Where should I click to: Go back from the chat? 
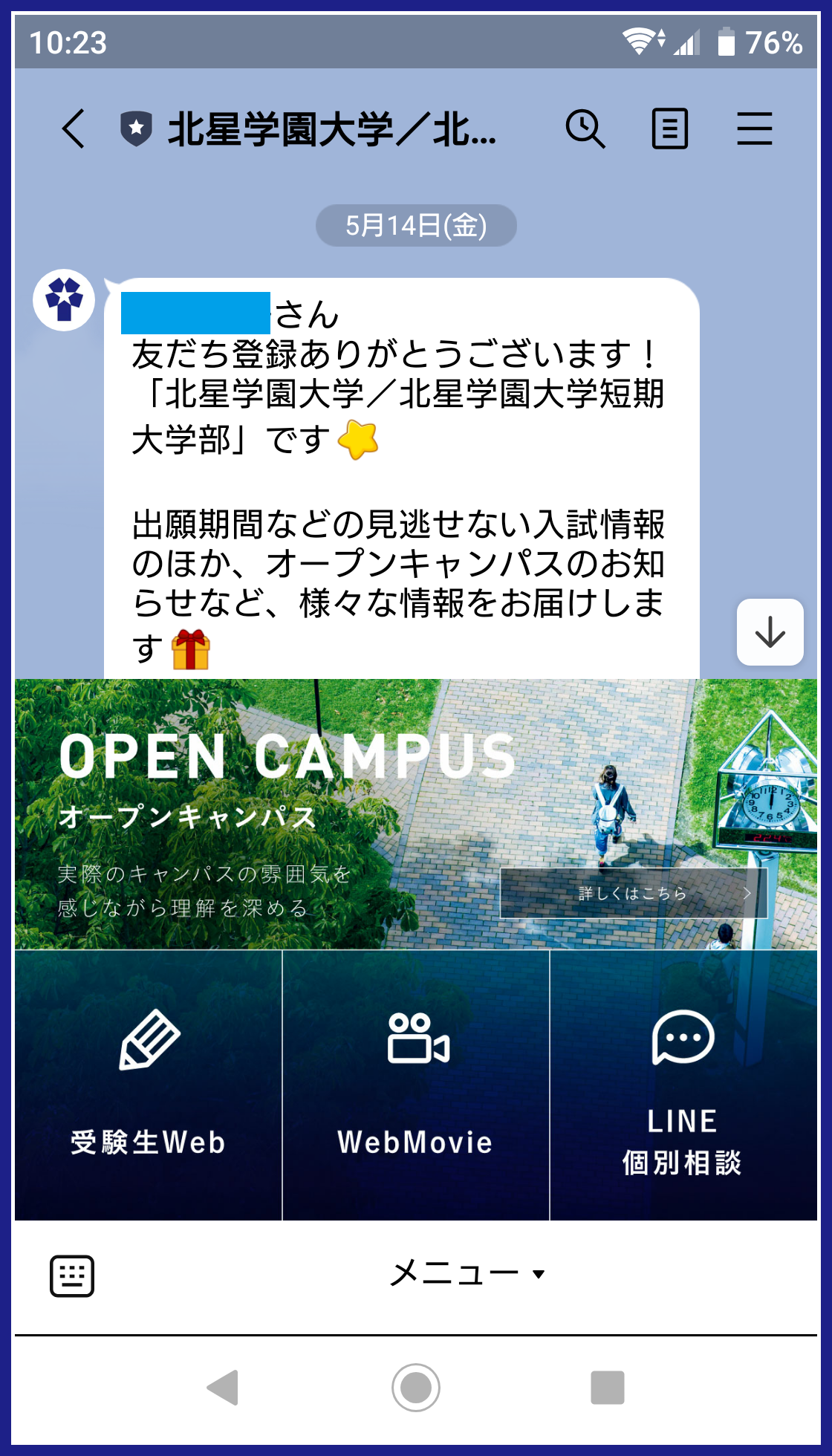point(74,129)
